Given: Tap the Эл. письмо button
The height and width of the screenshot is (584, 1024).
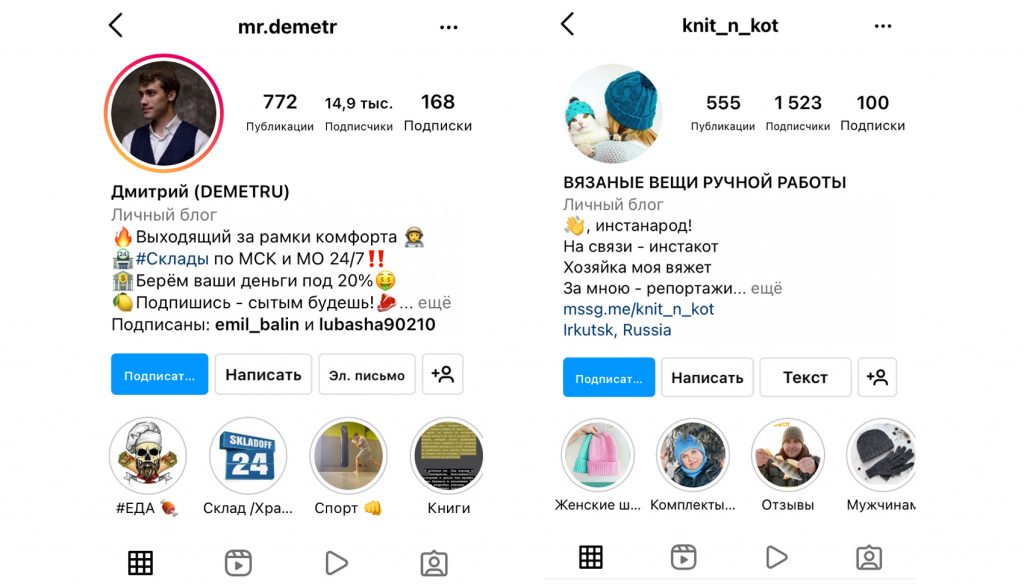Looking at the screenshot, I should click(x=367, y=375).
